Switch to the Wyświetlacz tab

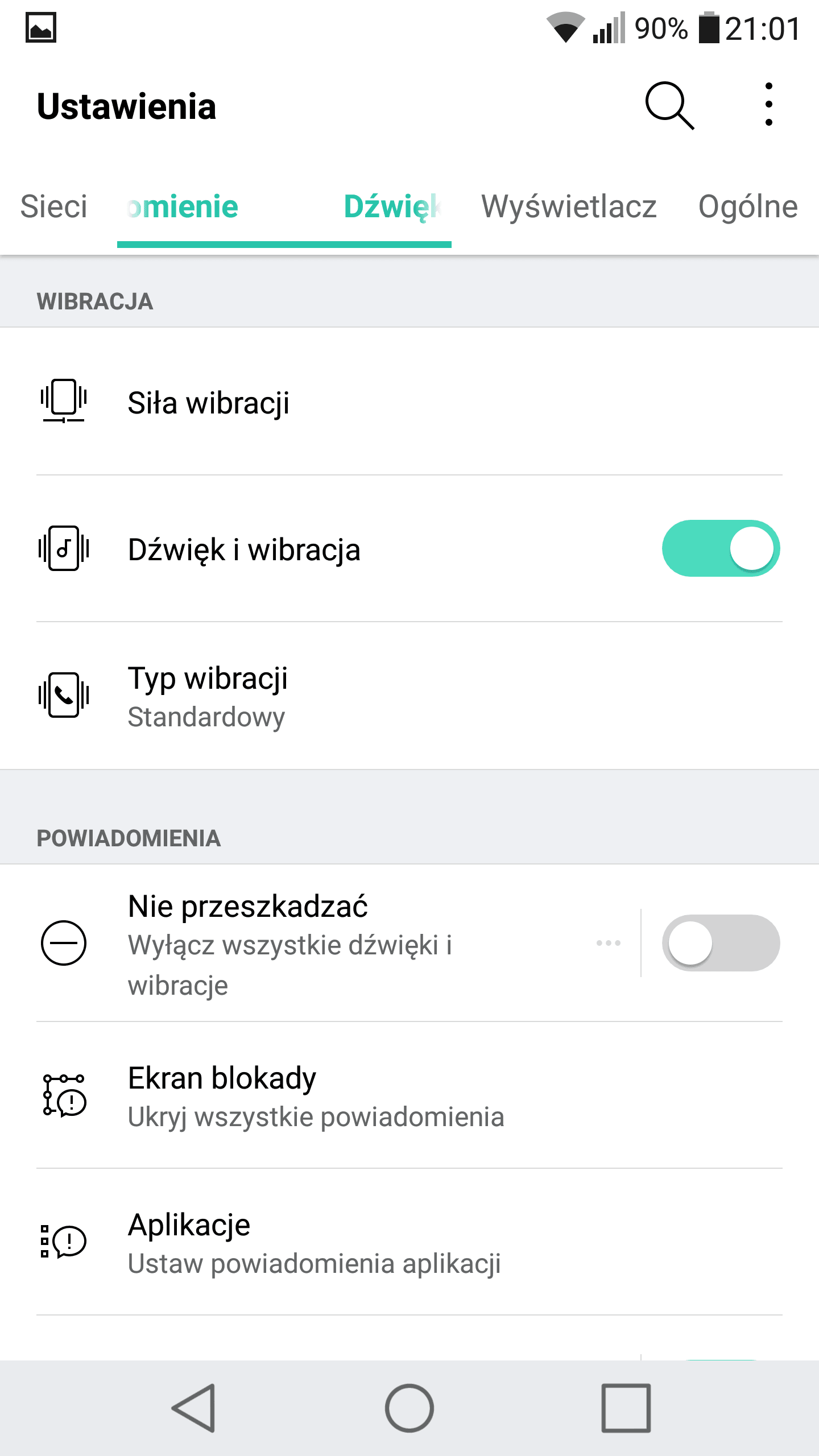click(x=569, y=206)
